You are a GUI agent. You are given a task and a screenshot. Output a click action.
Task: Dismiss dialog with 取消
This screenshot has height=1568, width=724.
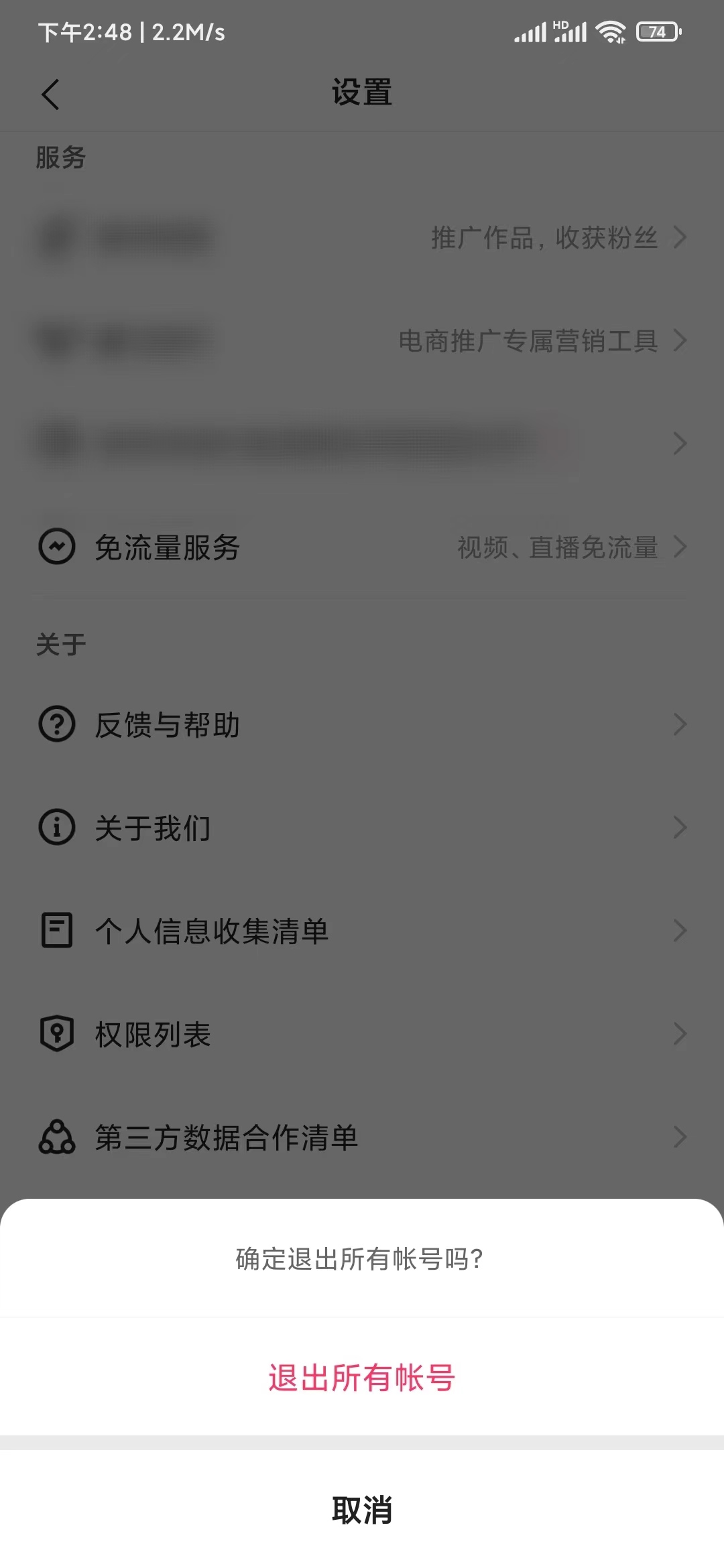click(x=362, y=1511)
